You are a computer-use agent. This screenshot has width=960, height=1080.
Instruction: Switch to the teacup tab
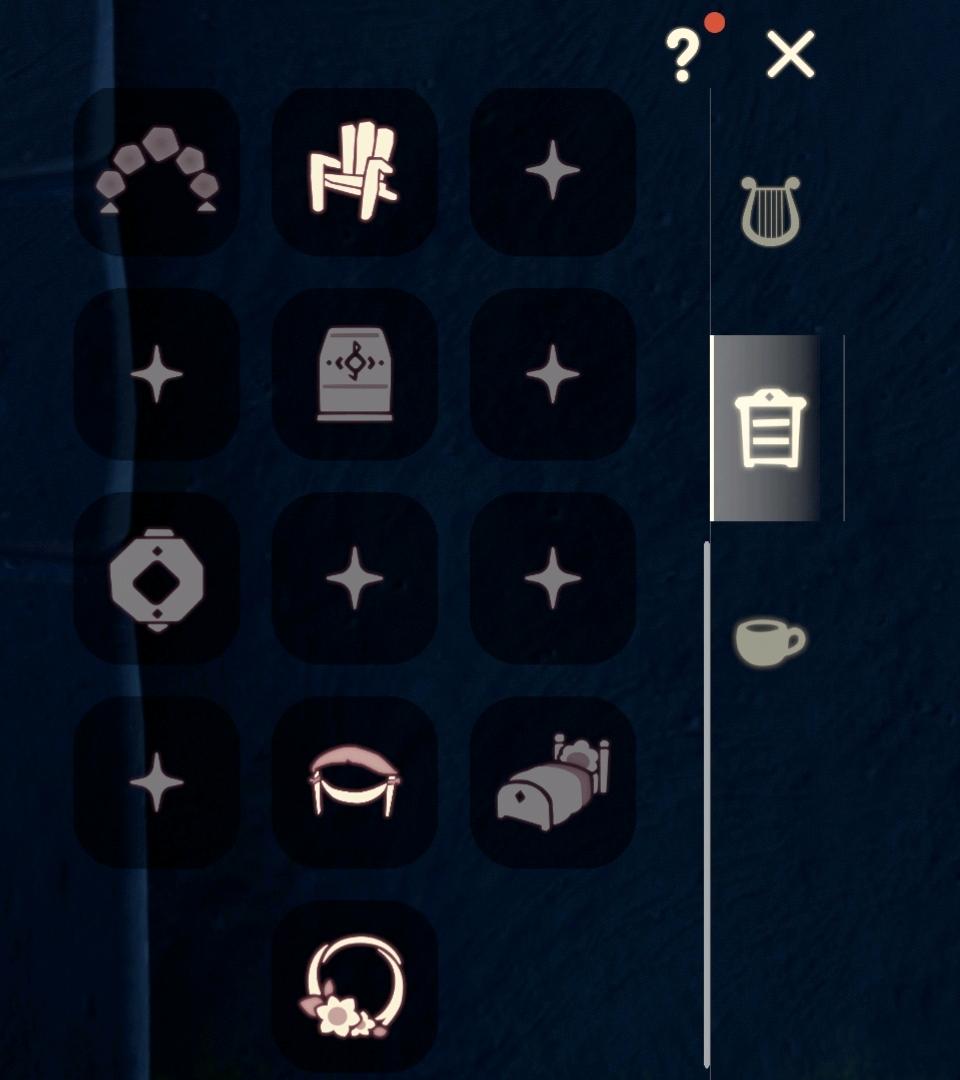coord(769,641)
